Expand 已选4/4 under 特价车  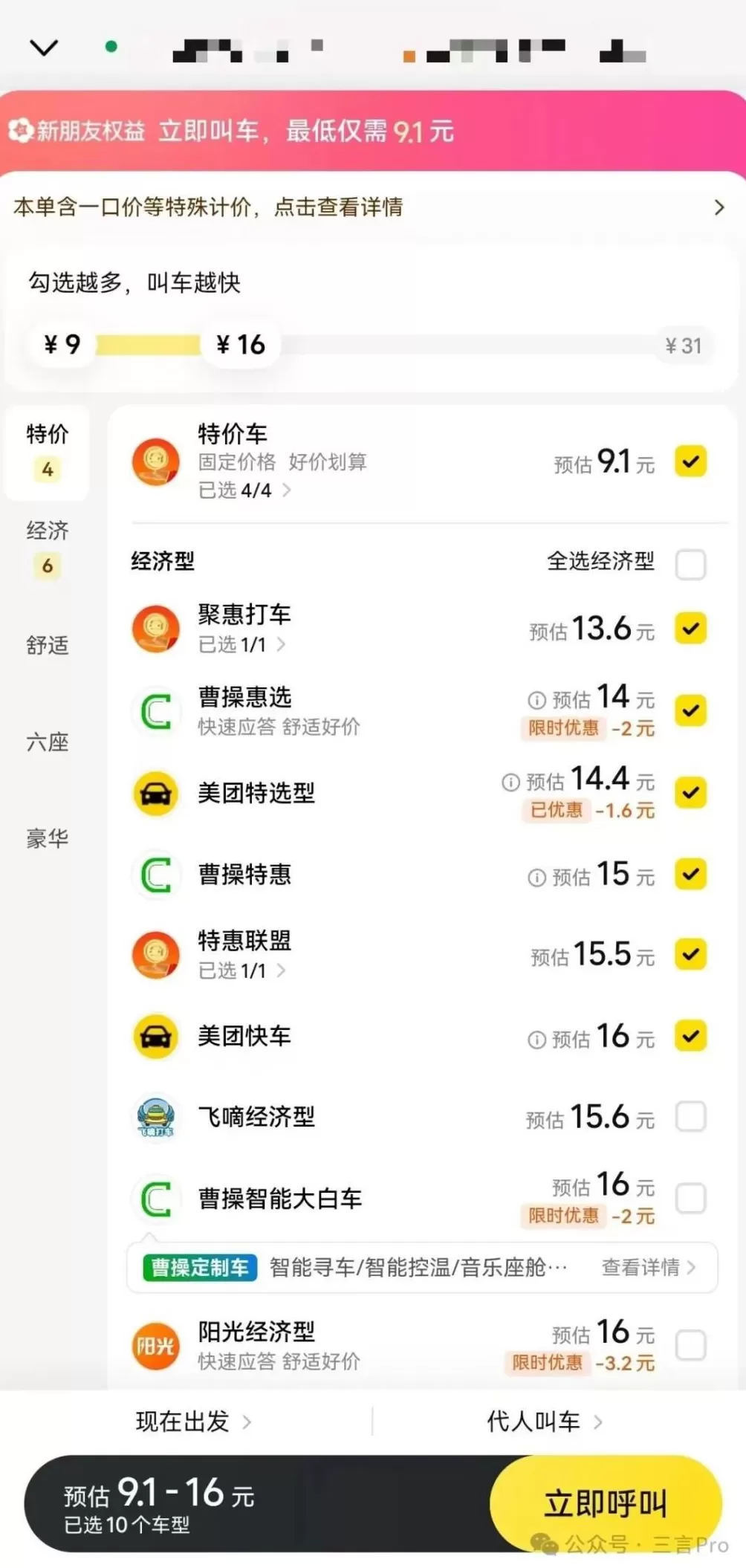[239, 490]
